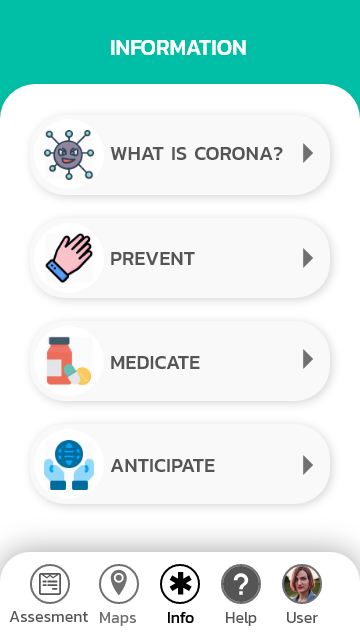
Task: Open the What Is Corona? section
Action: point(180,154)
